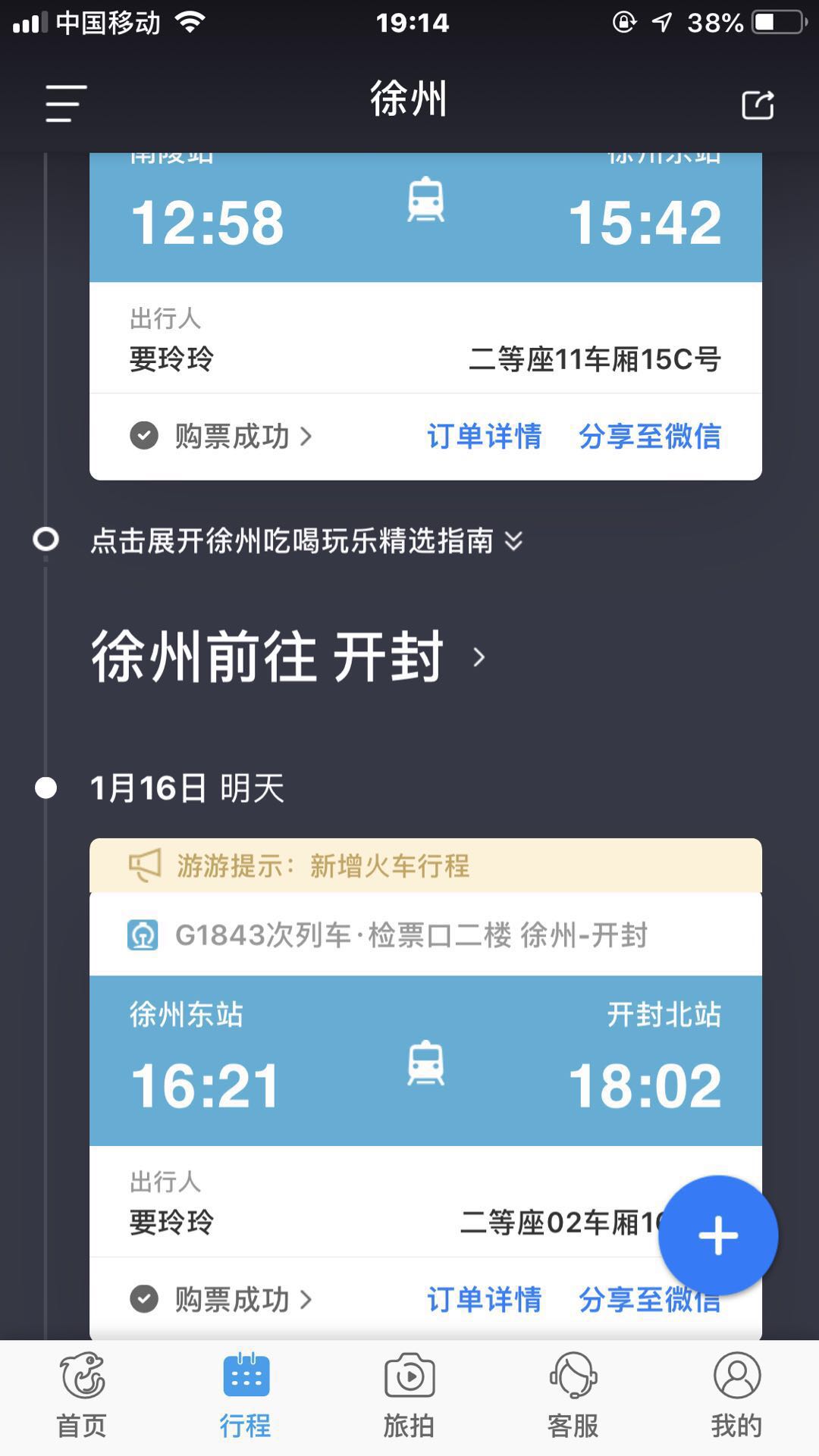Expand the 徐州吃喝玩乐精选指南 guide
Screen dimensions: 819x1456
306,541
